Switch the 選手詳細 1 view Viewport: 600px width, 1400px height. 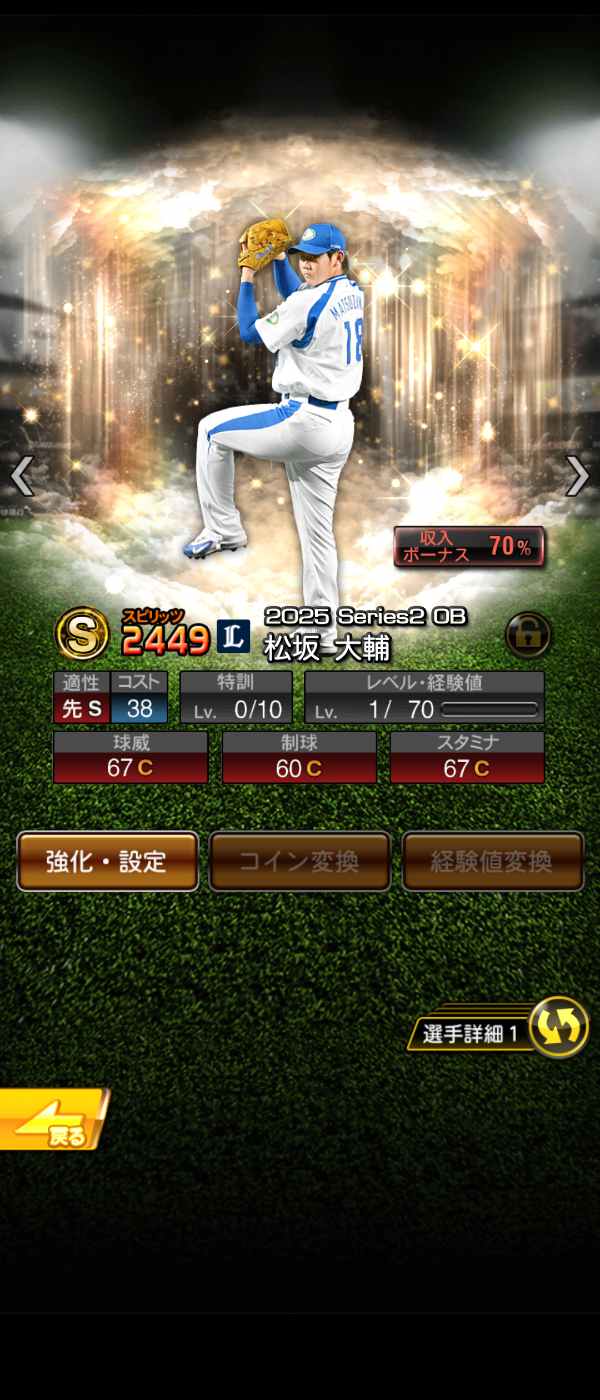pyautogui.click(x=557, y=1027)
